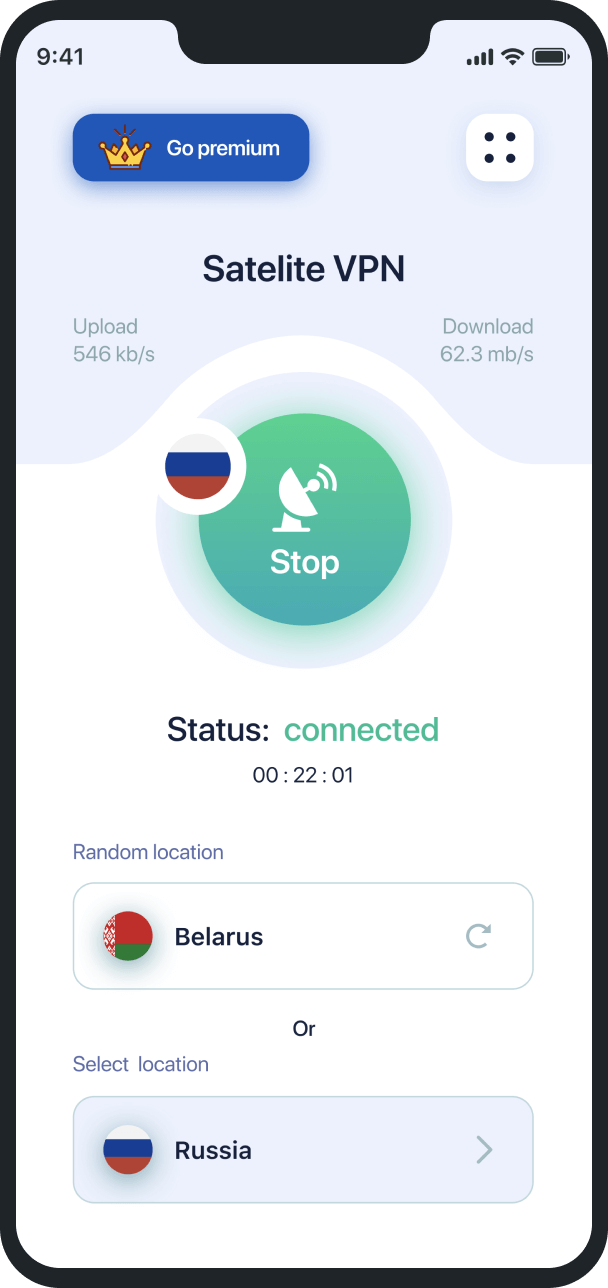Tap the Russian flag badge beside Stop
Image resolution: width=608 pixels, height=1288 pixels.
198,467
